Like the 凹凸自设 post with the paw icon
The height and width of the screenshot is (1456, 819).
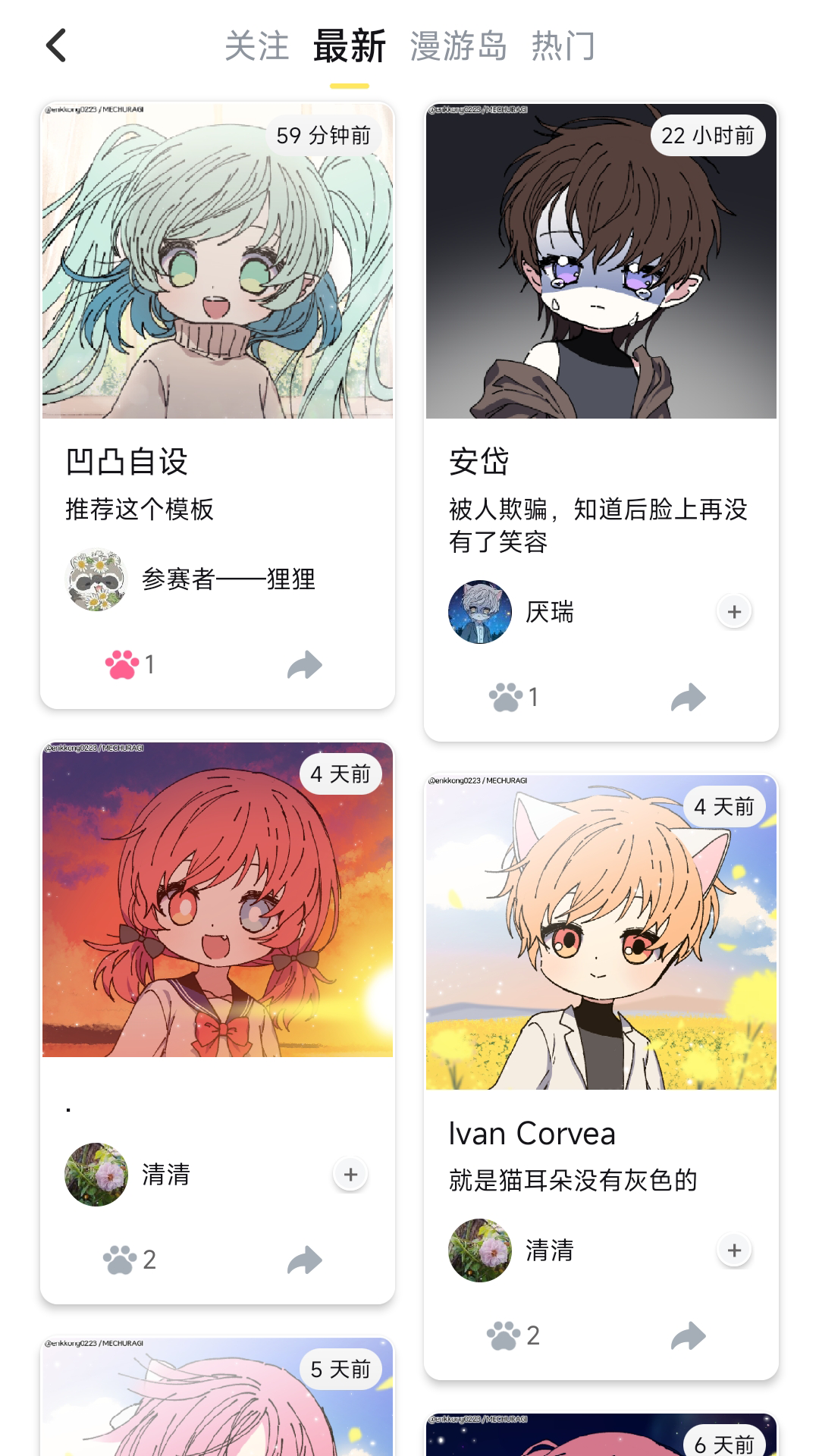point(121,665)
